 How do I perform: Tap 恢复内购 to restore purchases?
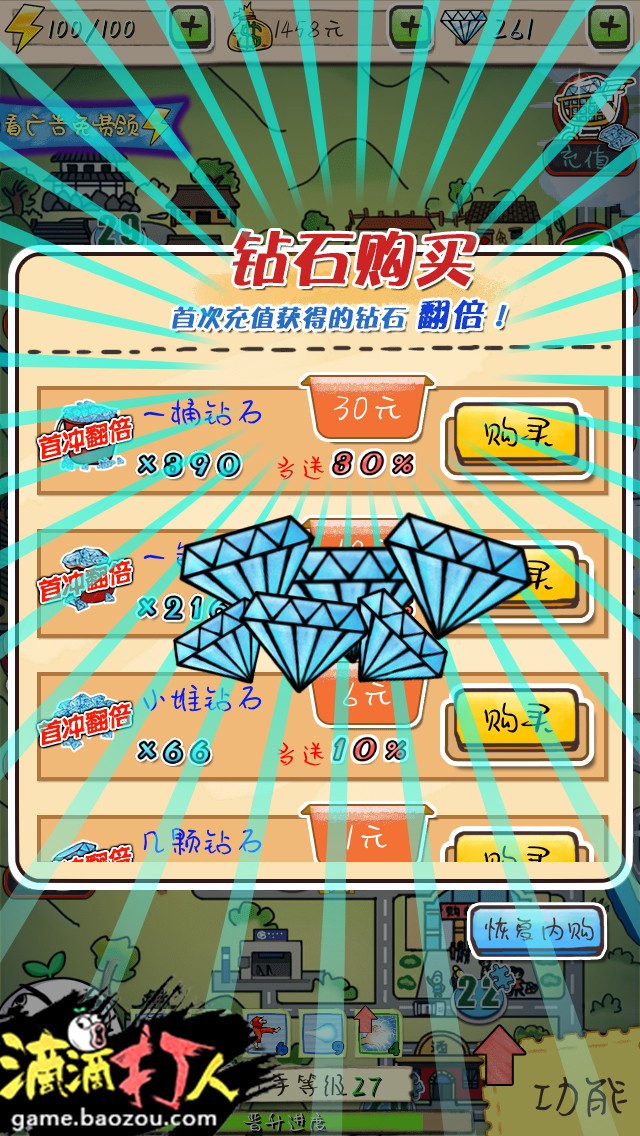(535, 931)
